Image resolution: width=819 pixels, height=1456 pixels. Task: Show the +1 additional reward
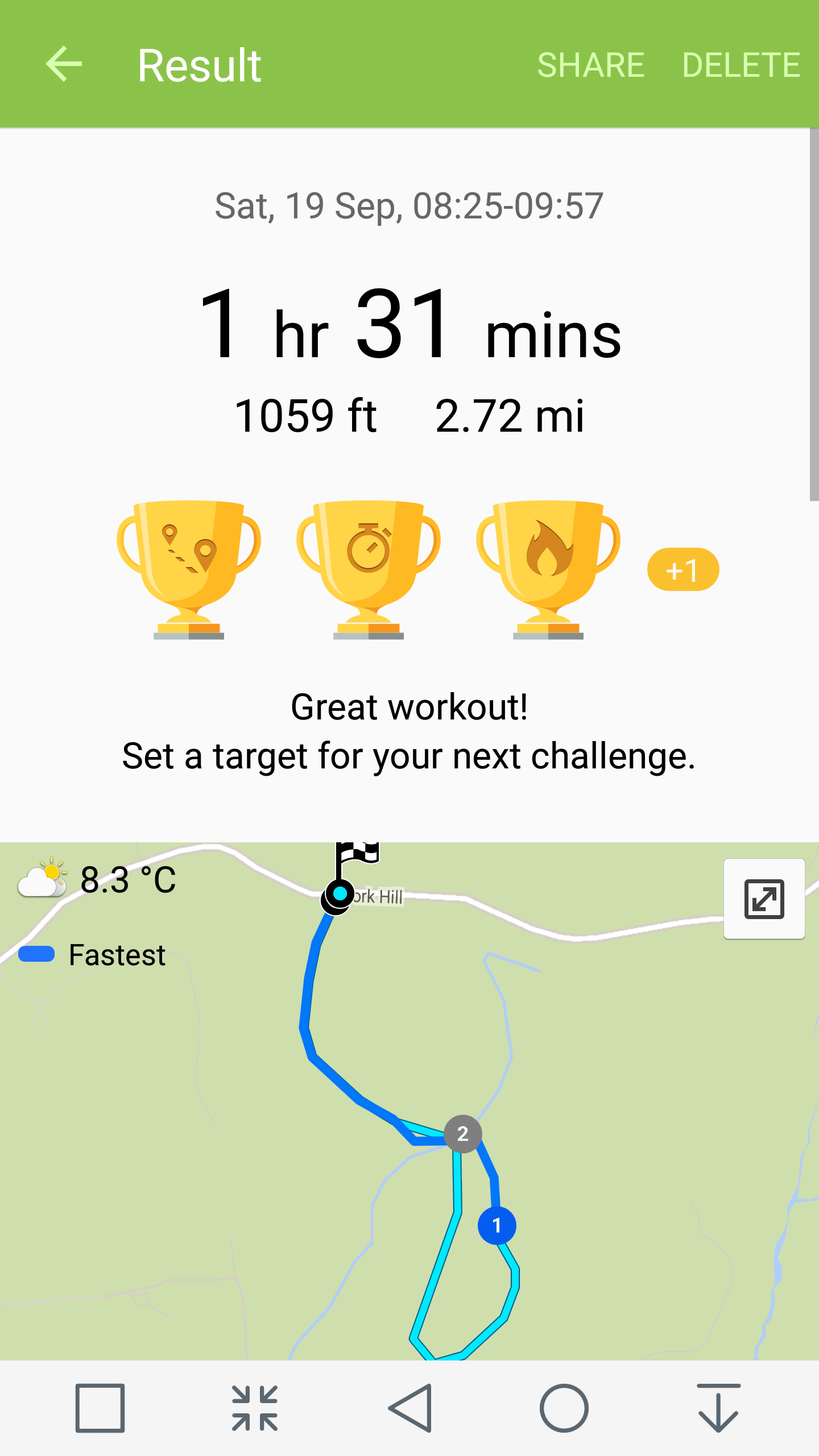click(682, 569)
